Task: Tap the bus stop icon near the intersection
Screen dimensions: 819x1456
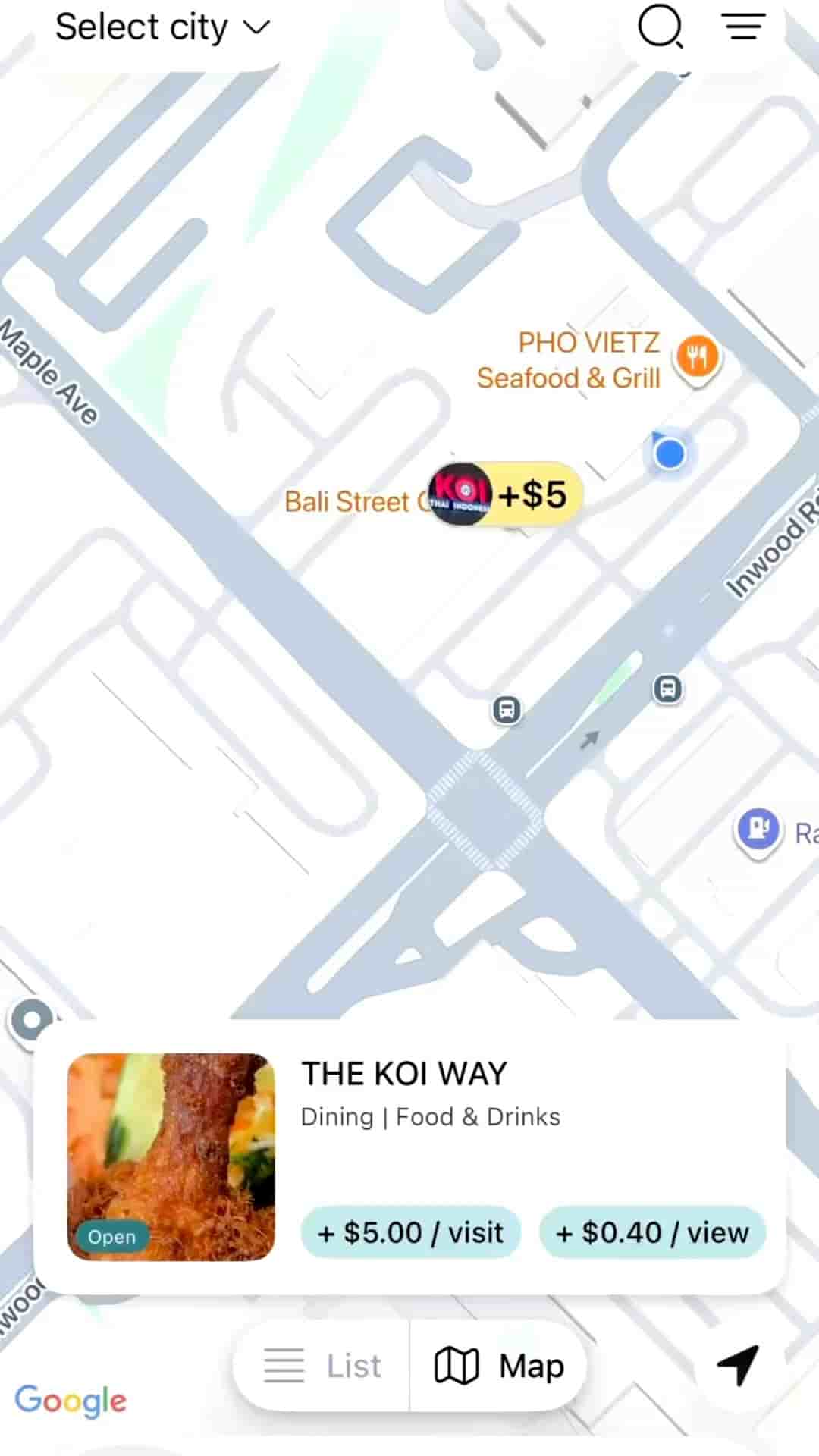Action: [x=506, y=709]
